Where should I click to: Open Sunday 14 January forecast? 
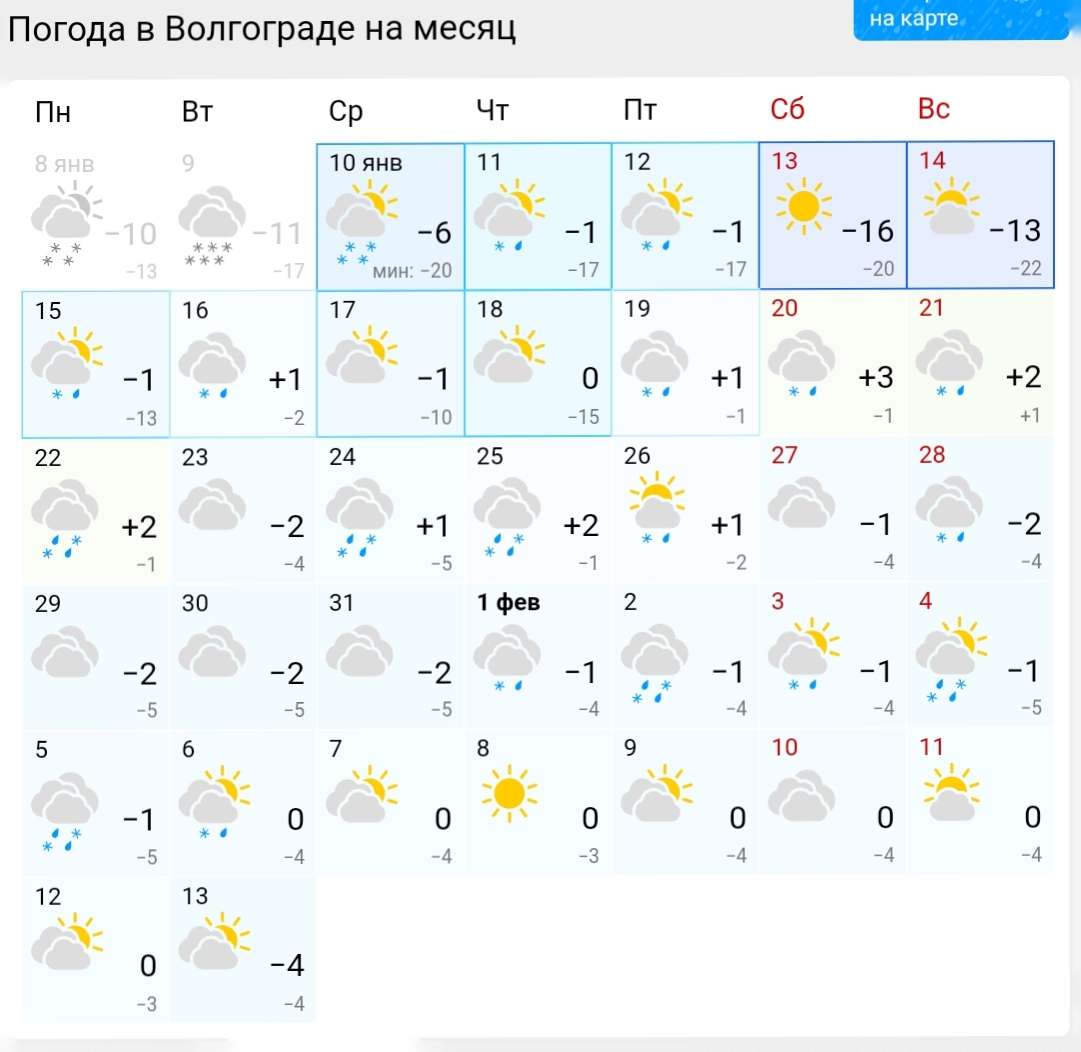[x=980, y=216]
